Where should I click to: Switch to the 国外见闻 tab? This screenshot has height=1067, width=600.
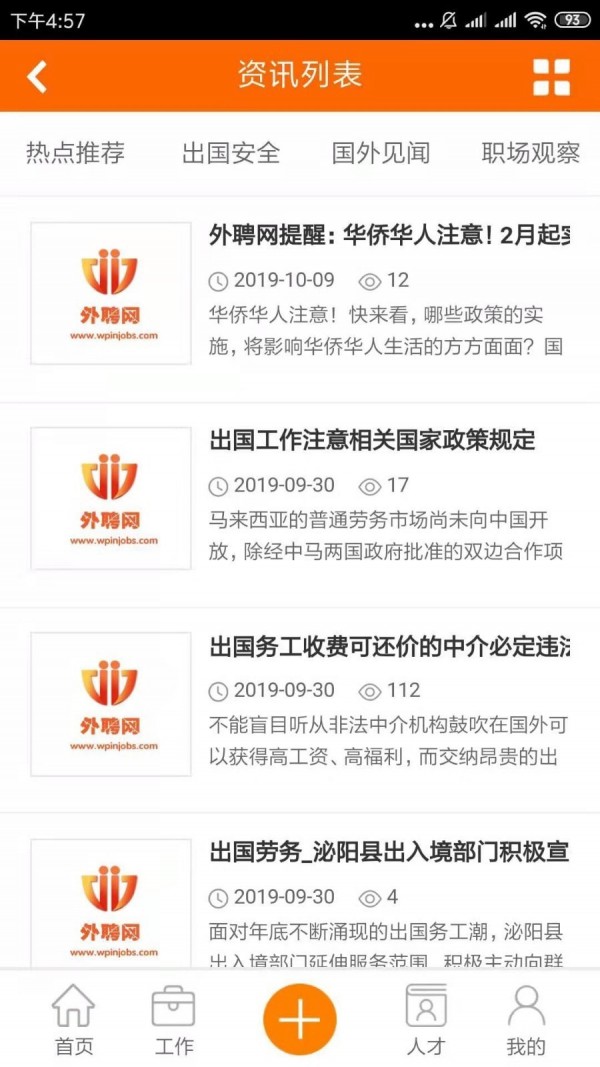[x=381, y=153]
